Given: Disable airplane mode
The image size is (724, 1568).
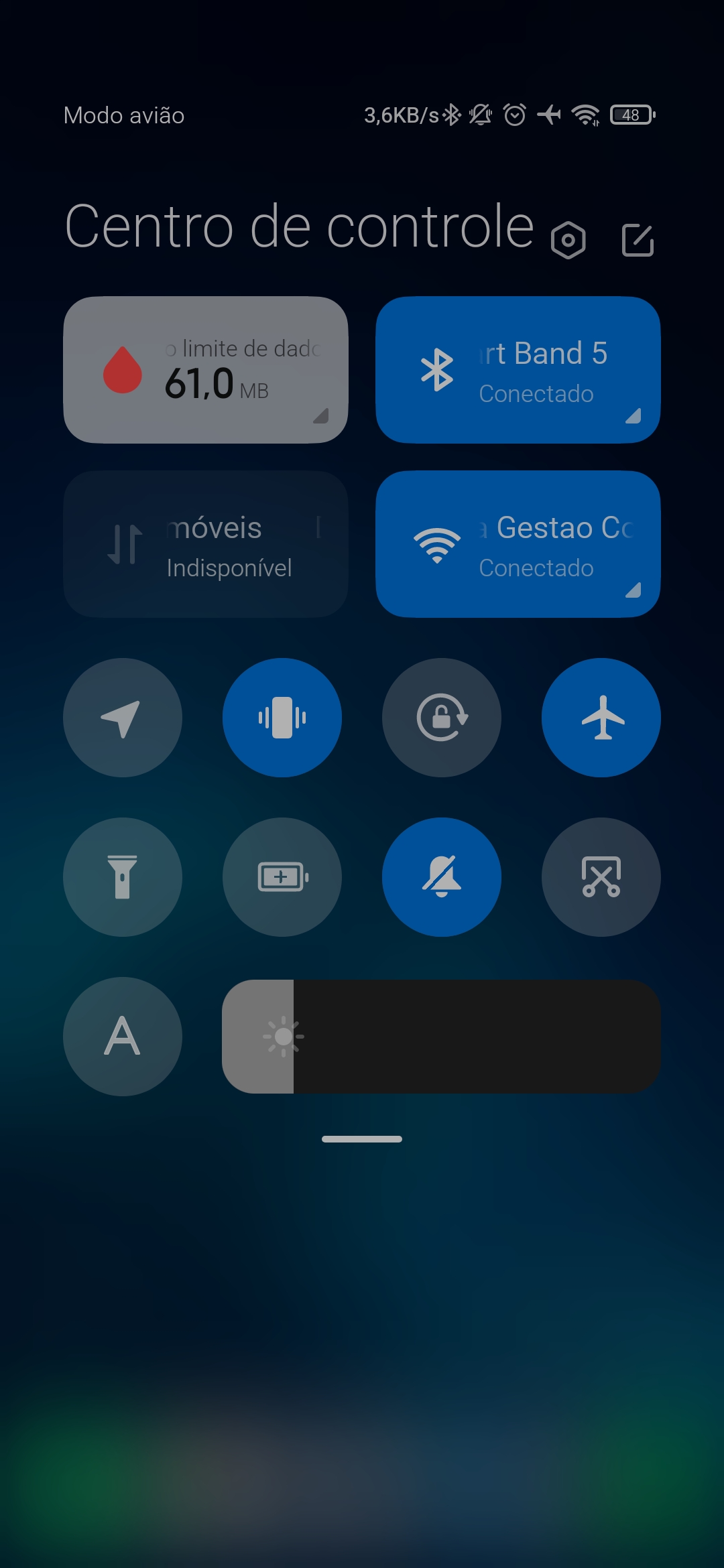Looking at the screenshot, I should (x=601, y=718).
